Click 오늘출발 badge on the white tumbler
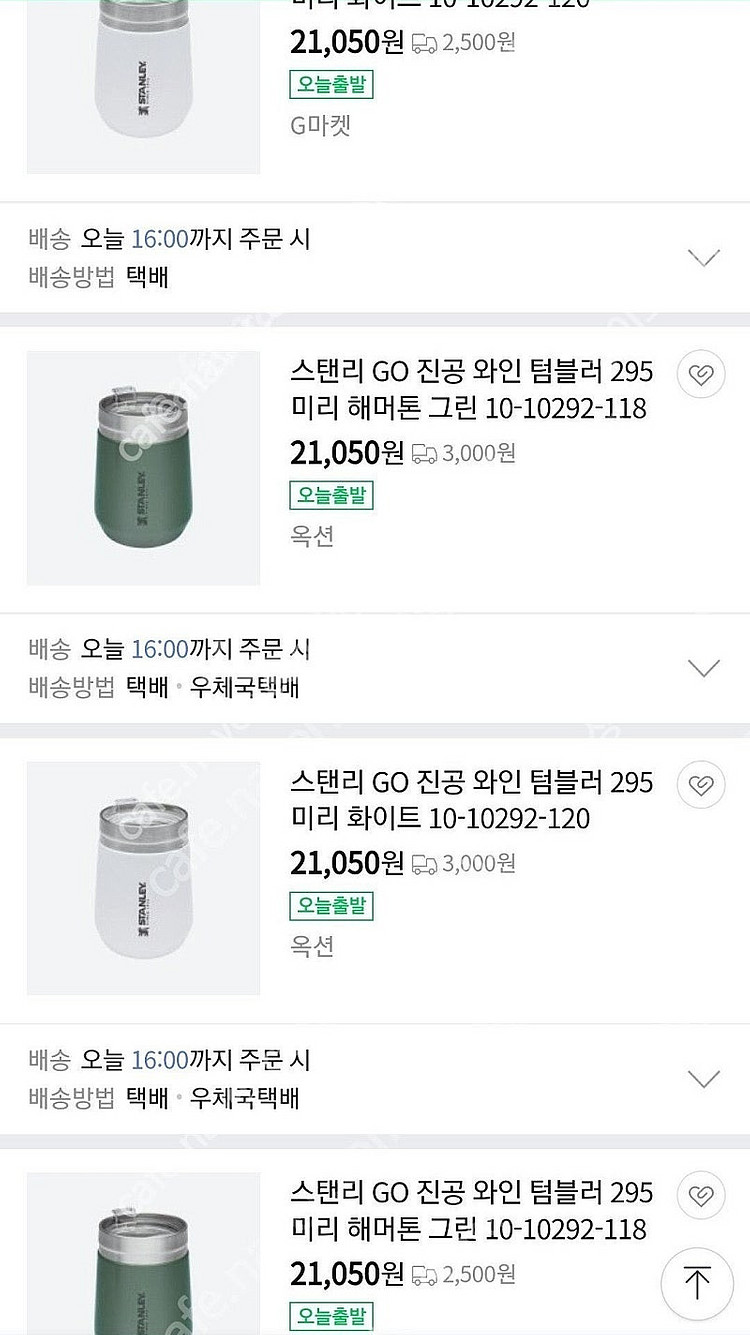The height and width of the screenshot is (1335, 750). click(331, 908)
